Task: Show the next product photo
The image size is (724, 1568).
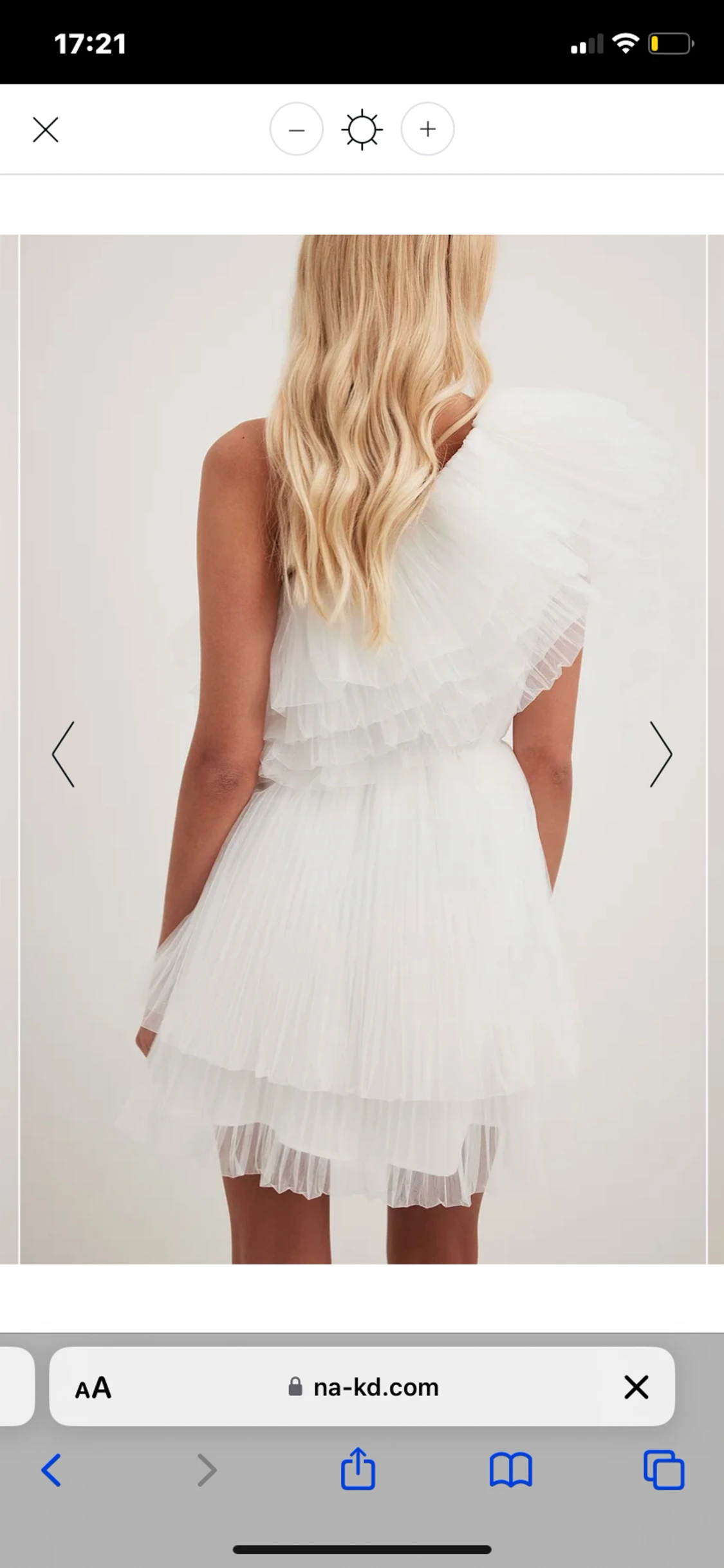Action: [660, 754]
